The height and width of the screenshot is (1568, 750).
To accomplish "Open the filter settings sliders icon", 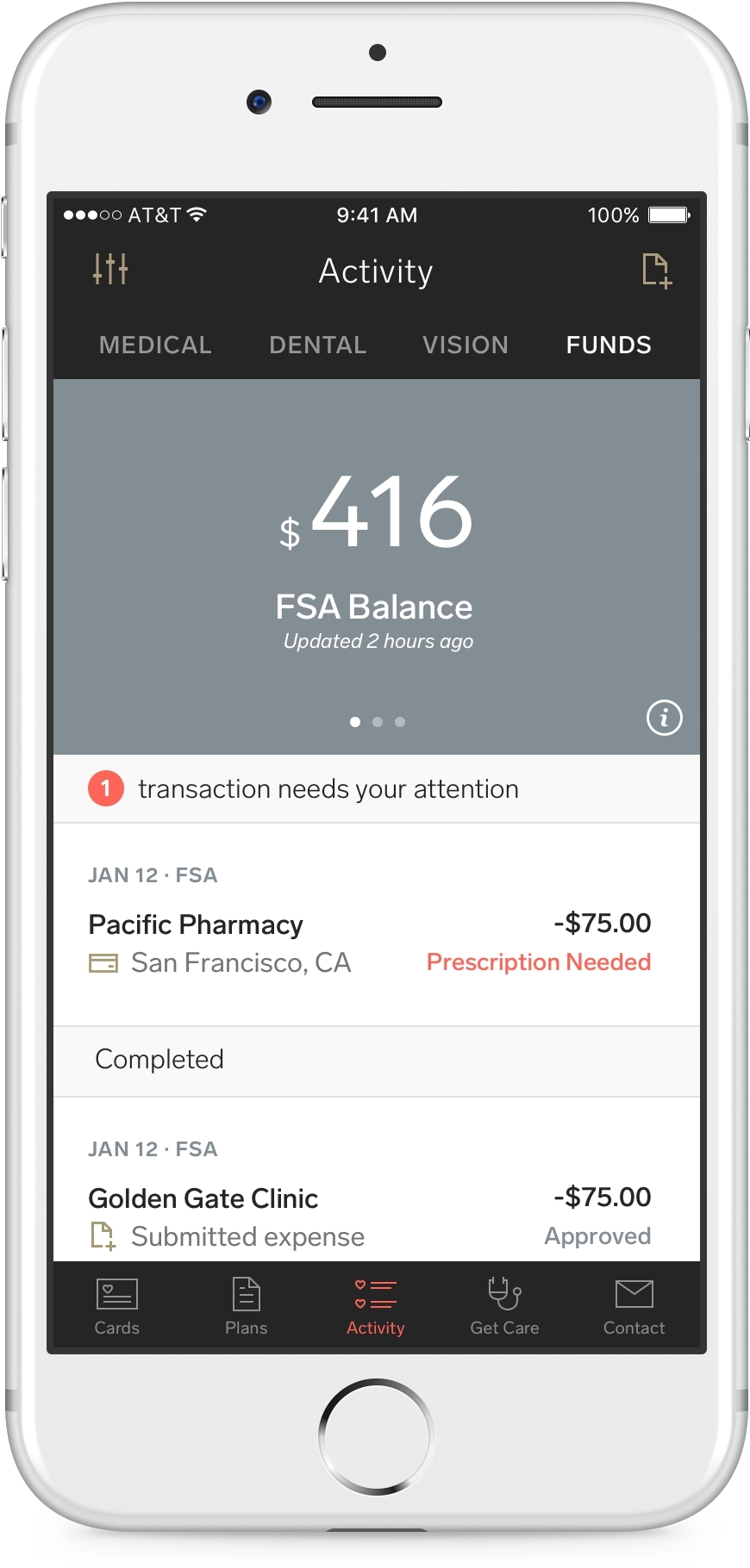I will pos(110,270).
